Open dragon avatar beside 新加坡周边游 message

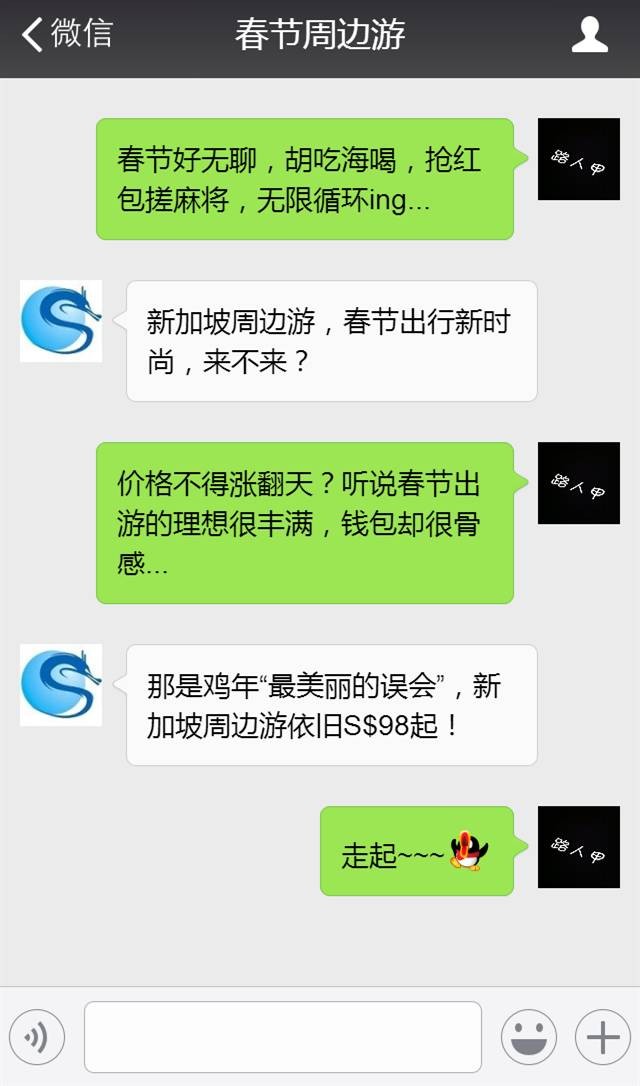pyautogui.click(x=61, y=321)
